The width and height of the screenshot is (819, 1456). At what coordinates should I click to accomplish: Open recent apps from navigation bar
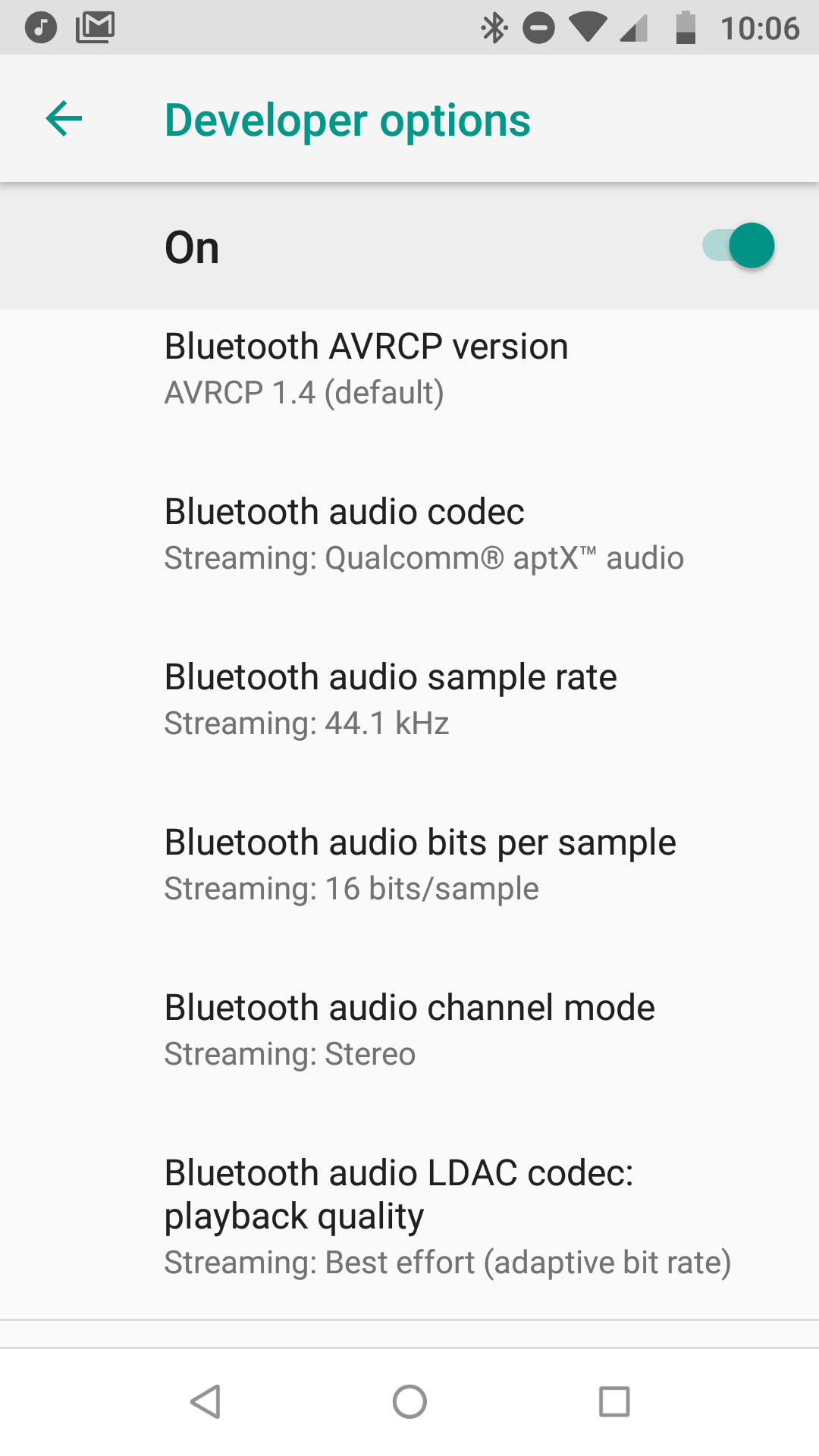(x=614, y=1401)
